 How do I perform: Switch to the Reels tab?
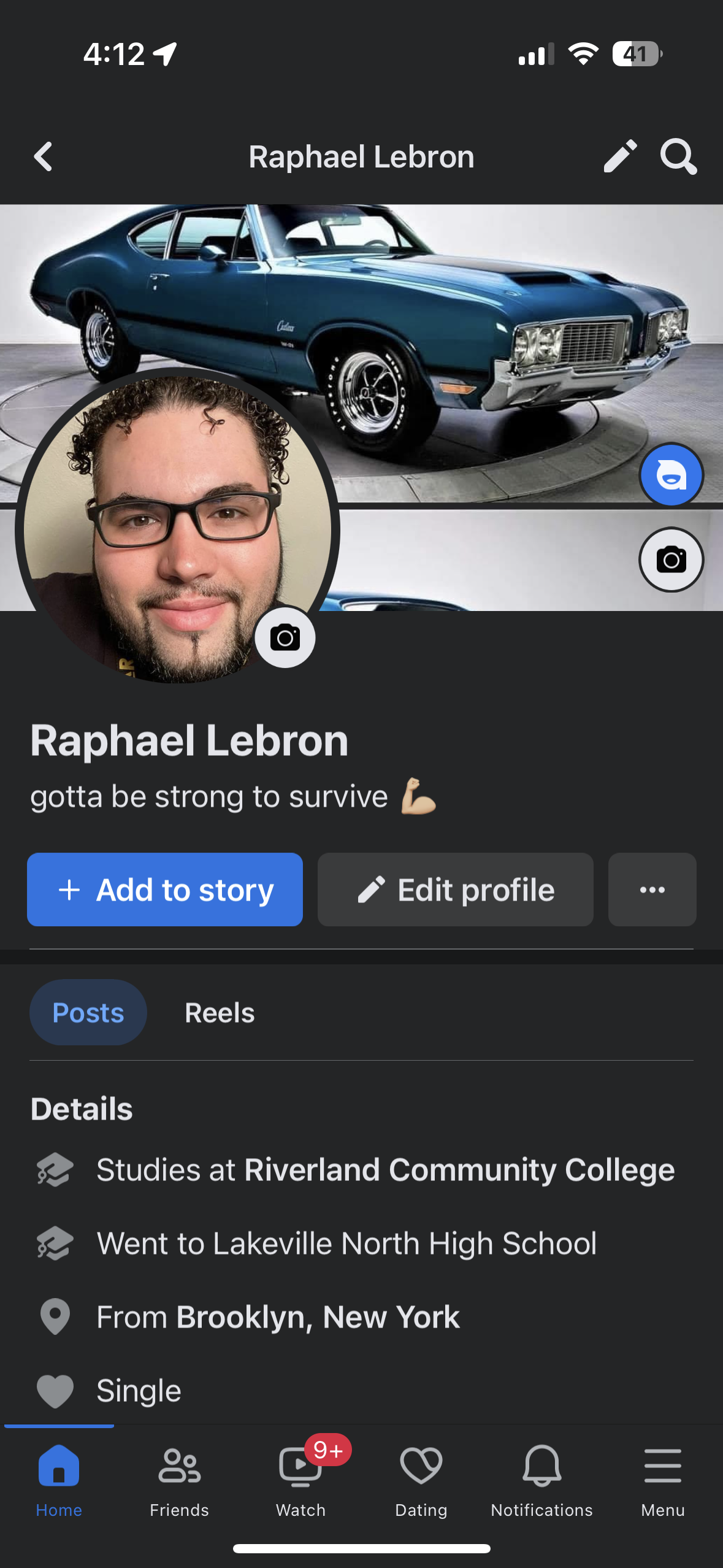click(x=220, y=1012)
